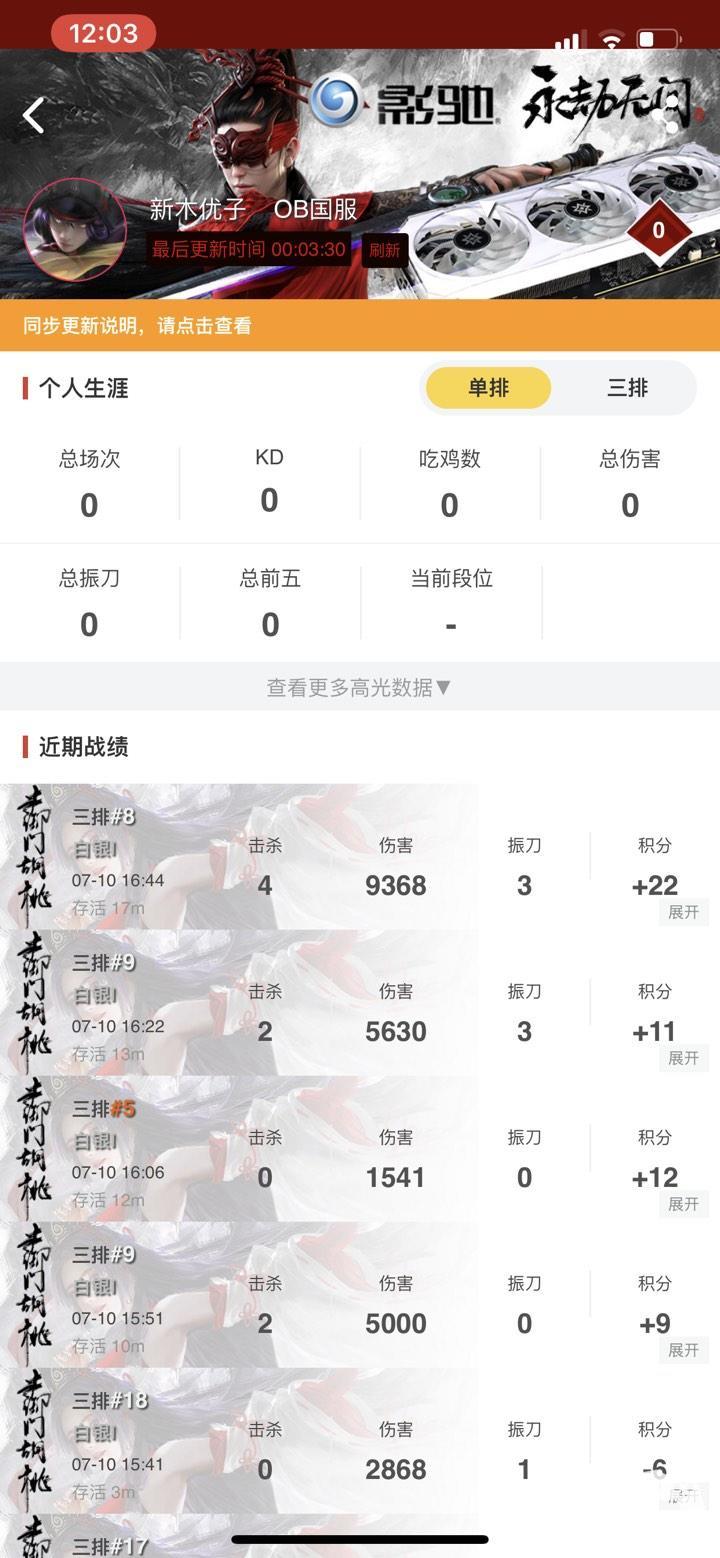Expand the 三排#9 match at 15:51

[683, 1350]
